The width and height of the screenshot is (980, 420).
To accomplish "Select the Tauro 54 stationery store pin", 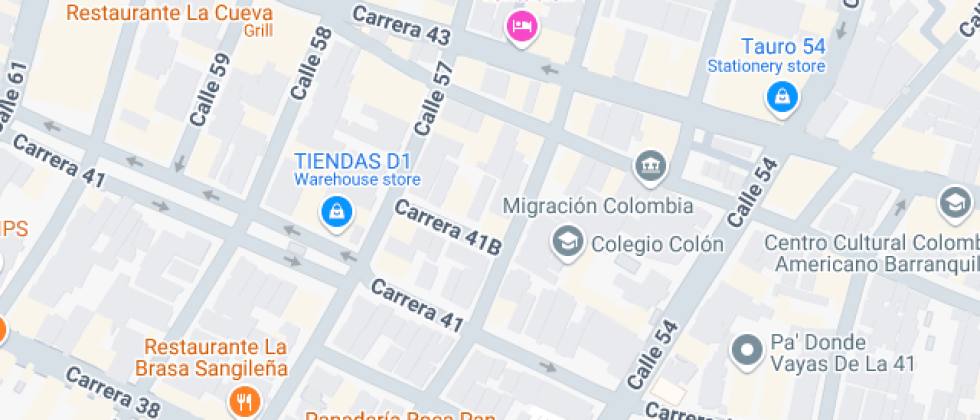I will pyautogui.click(x=782, y=98).
